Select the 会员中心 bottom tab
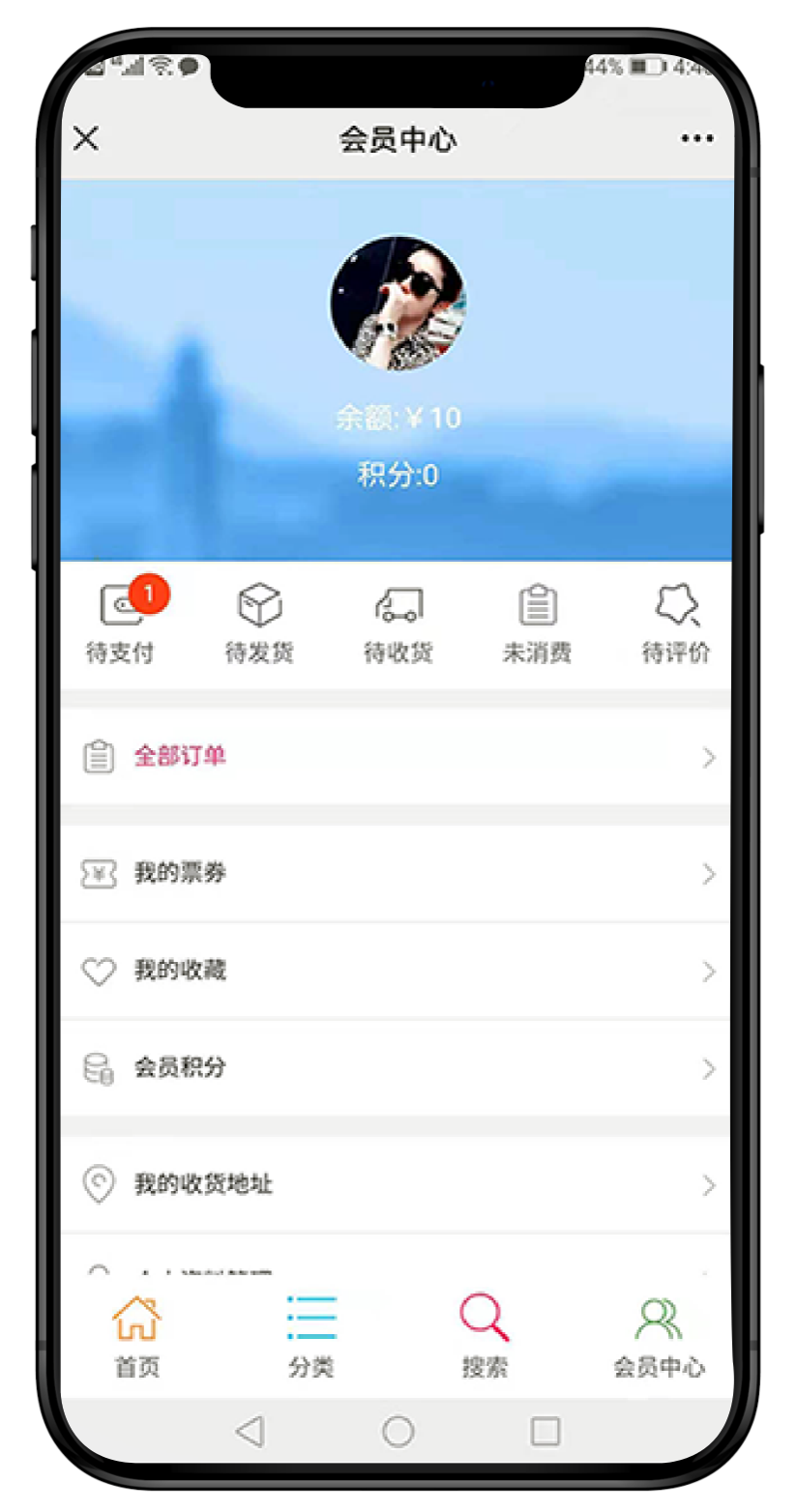Screen dimensions: 796x1512 pos(659,1338)
